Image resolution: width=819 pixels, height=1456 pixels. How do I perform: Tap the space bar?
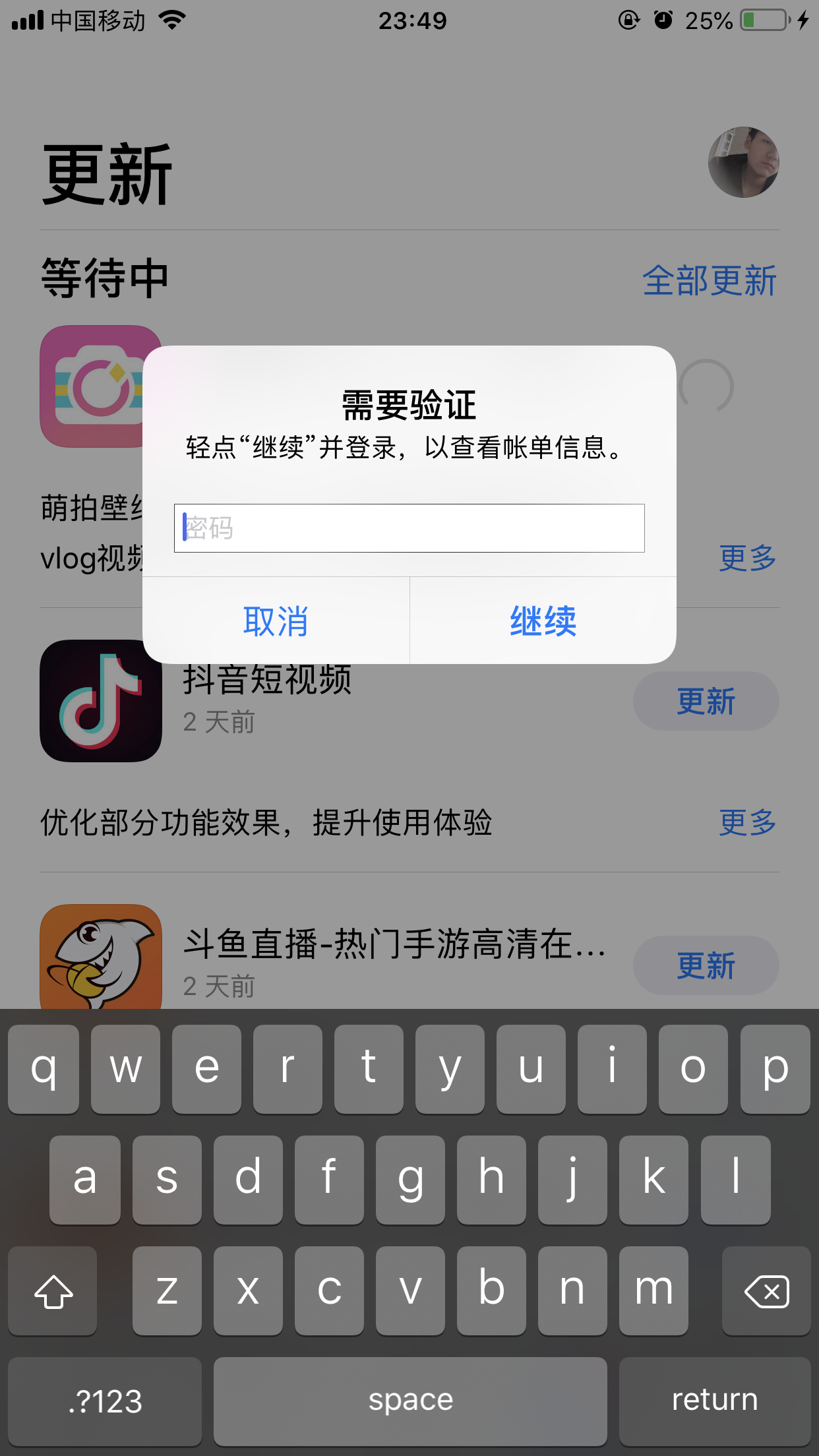(410, 1401)
